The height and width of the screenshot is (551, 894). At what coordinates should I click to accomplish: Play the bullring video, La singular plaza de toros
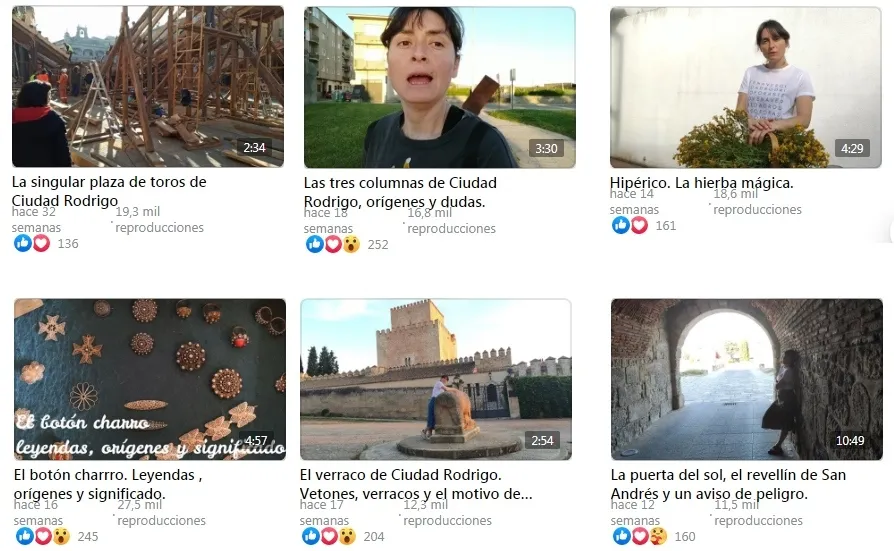tap(147, 87)
